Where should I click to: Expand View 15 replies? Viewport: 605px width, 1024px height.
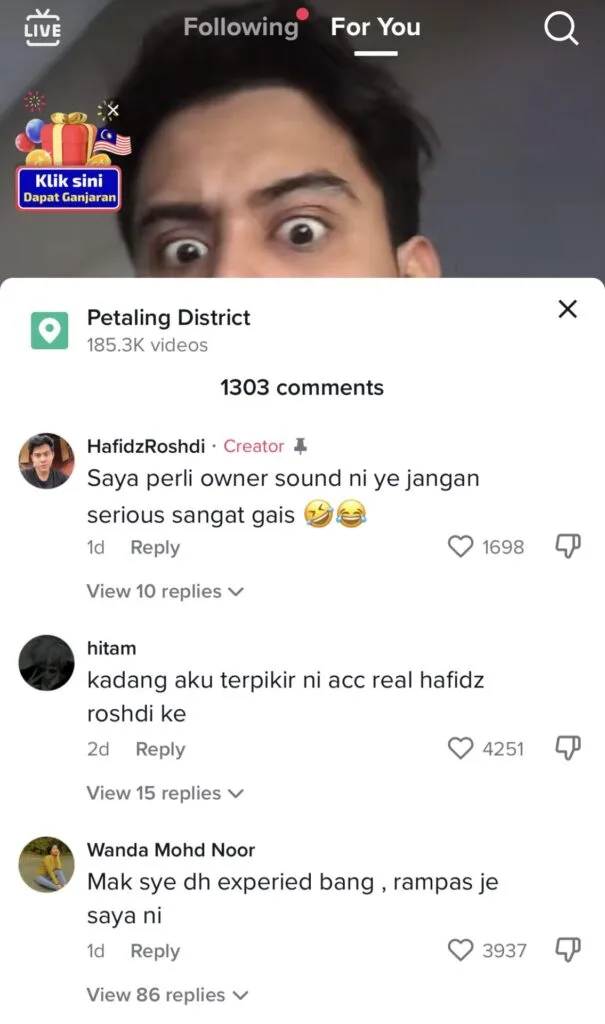click(x=165, y=793)
